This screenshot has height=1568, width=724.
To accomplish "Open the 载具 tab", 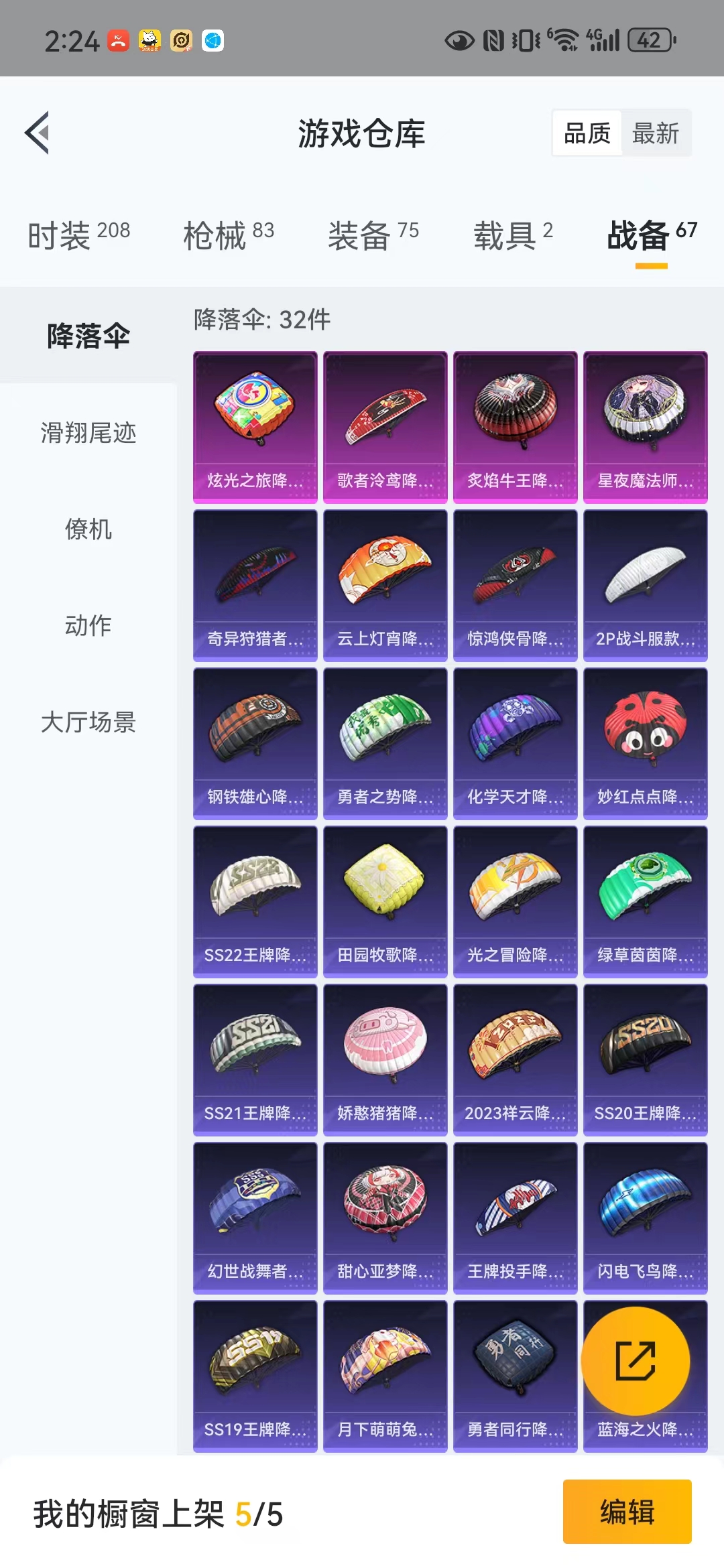I will pyautogui.click(x=514, y=235).
